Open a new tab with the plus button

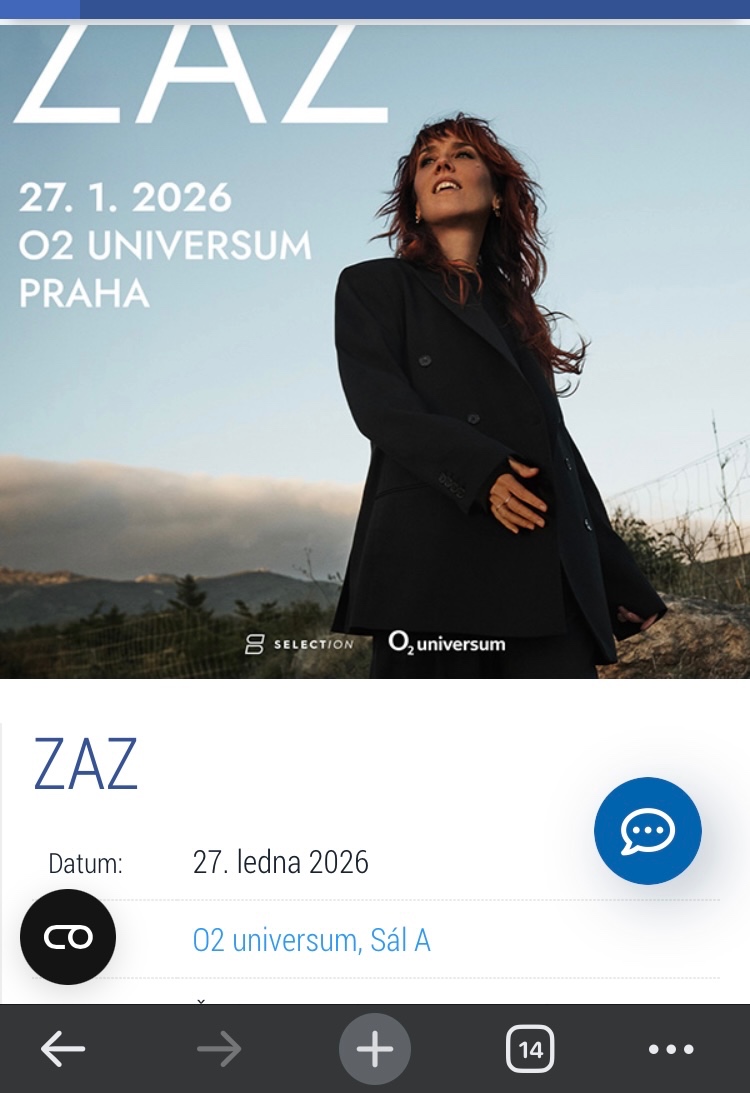(x=374, y=1048)
